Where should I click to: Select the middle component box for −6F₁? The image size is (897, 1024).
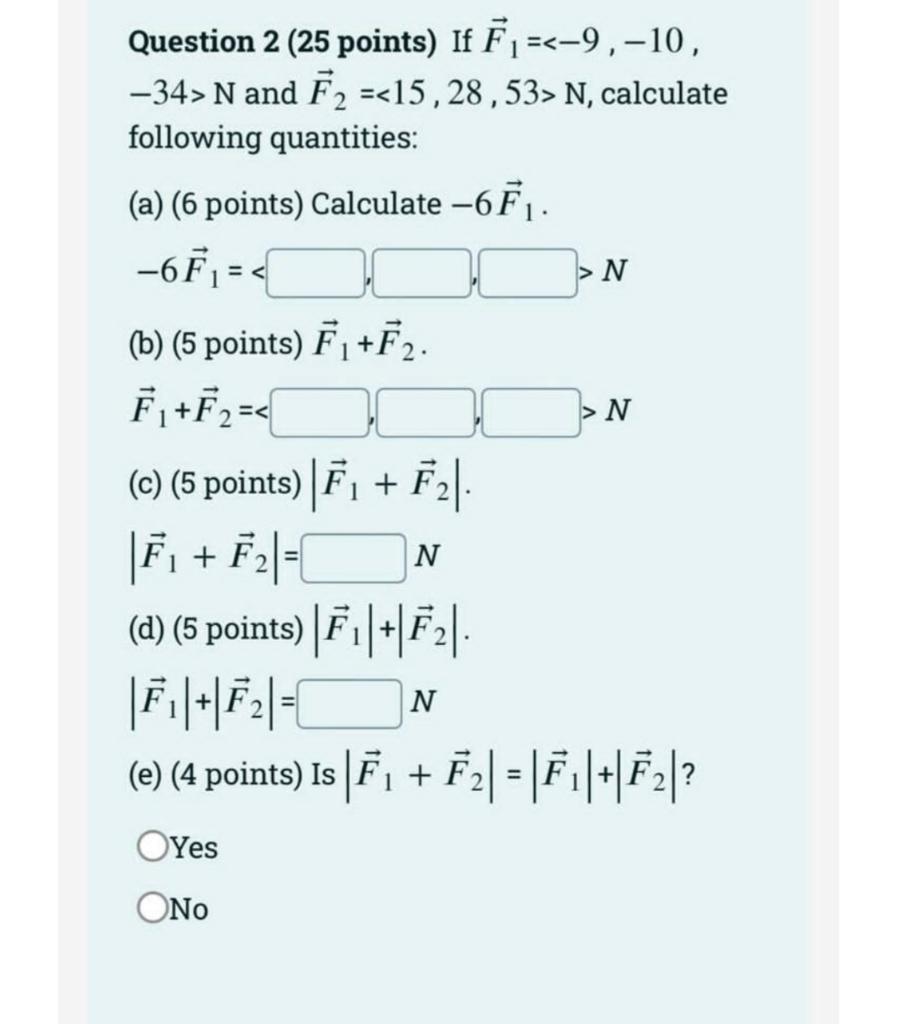[422, 272]
